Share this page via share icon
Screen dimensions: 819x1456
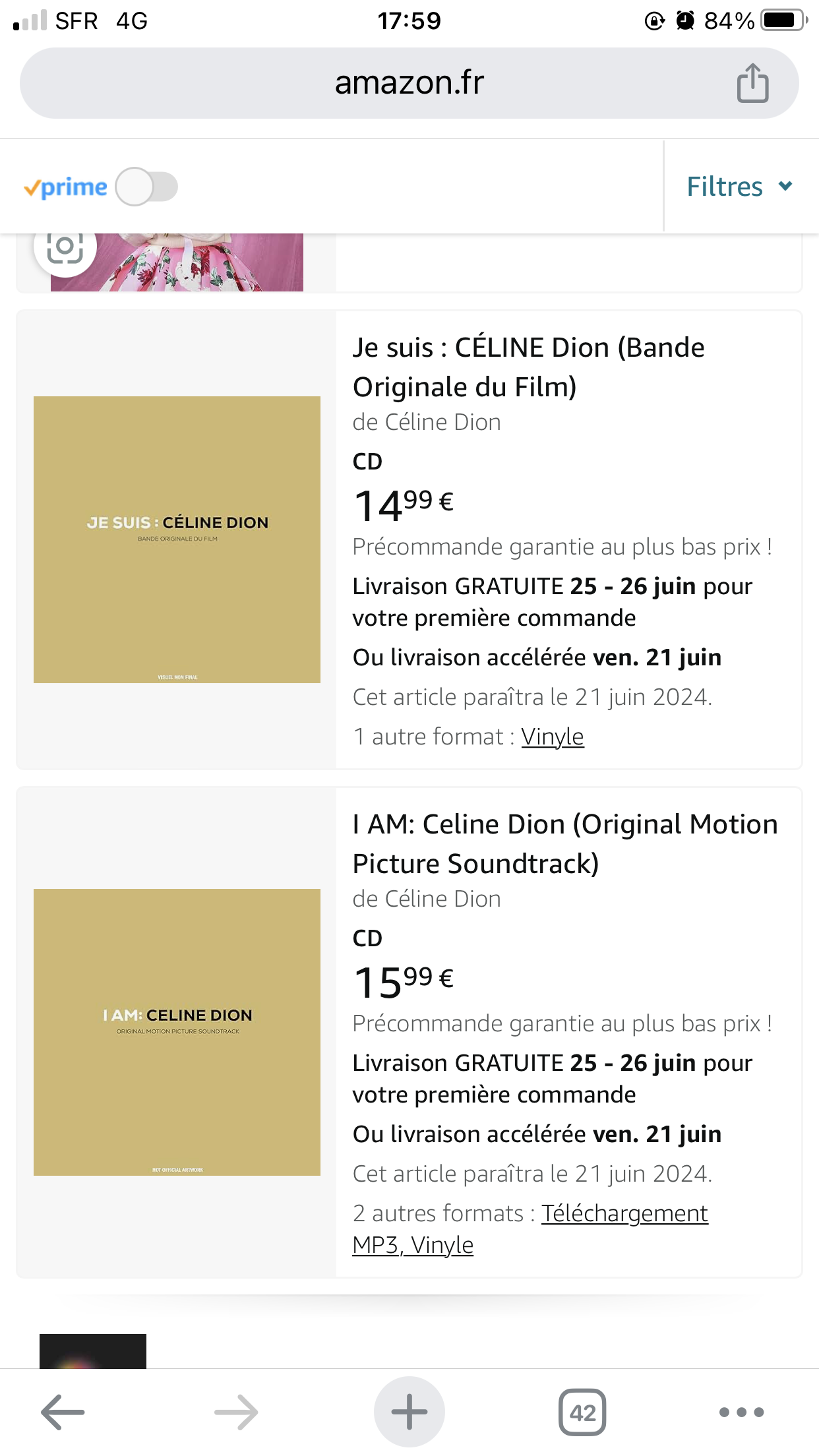(x=752, y=83)
